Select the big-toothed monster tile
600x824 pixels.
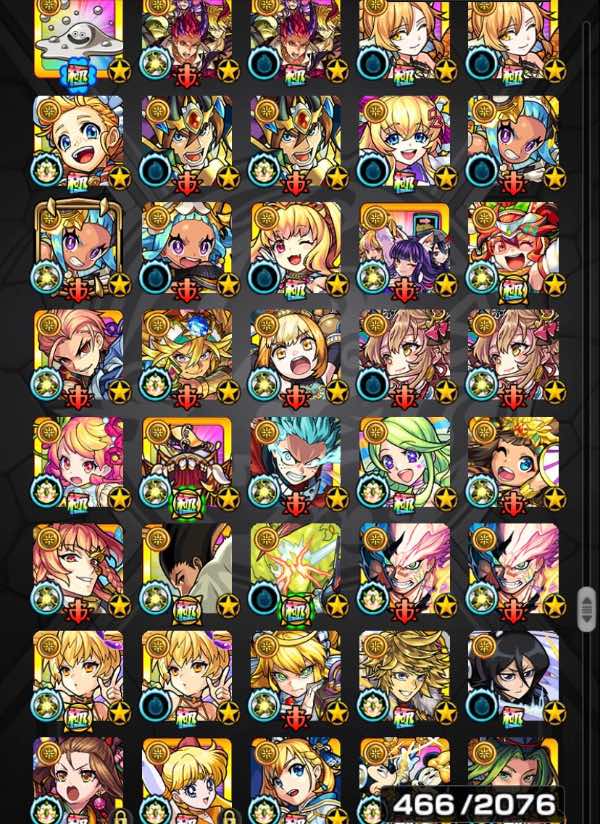(x=187, y=462)
